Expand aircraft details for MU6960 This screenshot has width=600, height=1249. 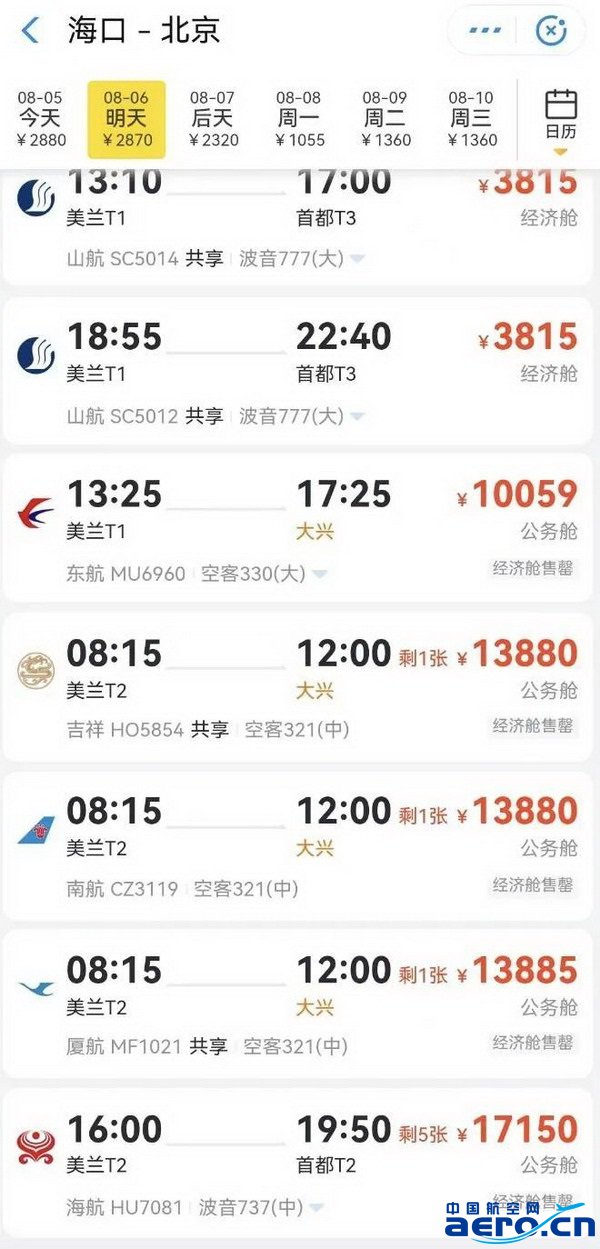[x=320, y=574]
